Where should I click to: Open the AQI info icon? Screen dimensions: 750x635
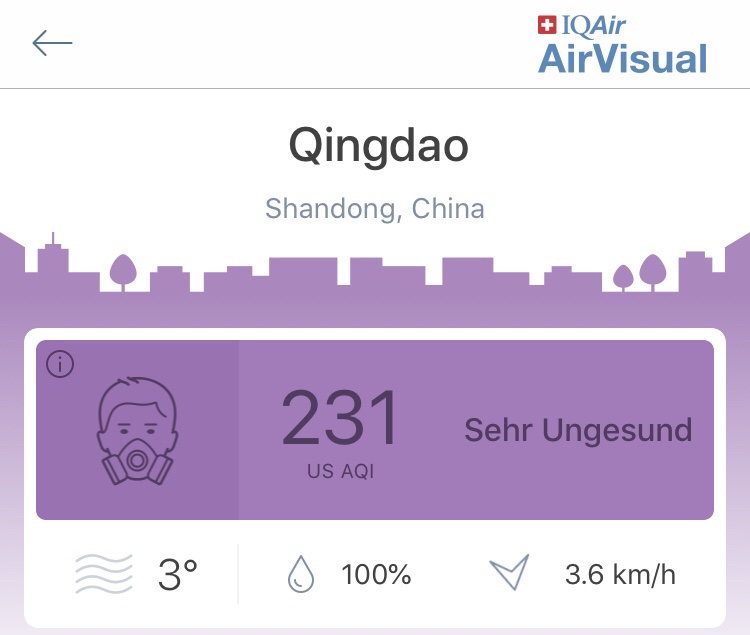point(60,365)
